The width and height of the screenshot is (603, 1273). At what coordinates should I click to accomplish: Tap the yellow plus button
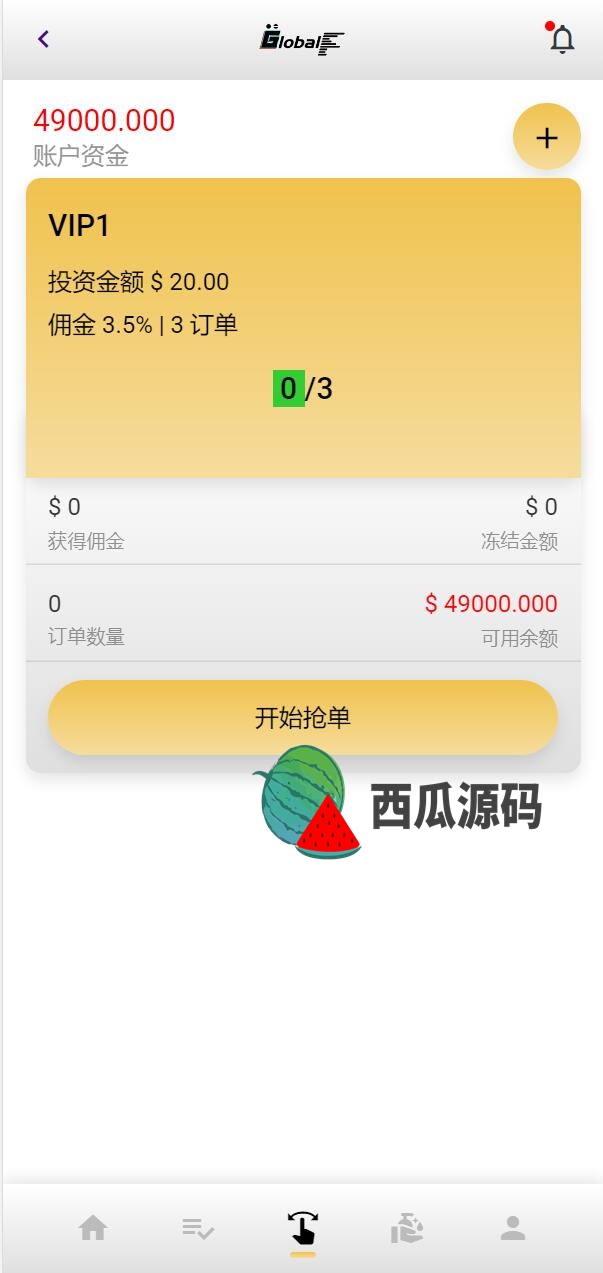[x=546, y=137]
